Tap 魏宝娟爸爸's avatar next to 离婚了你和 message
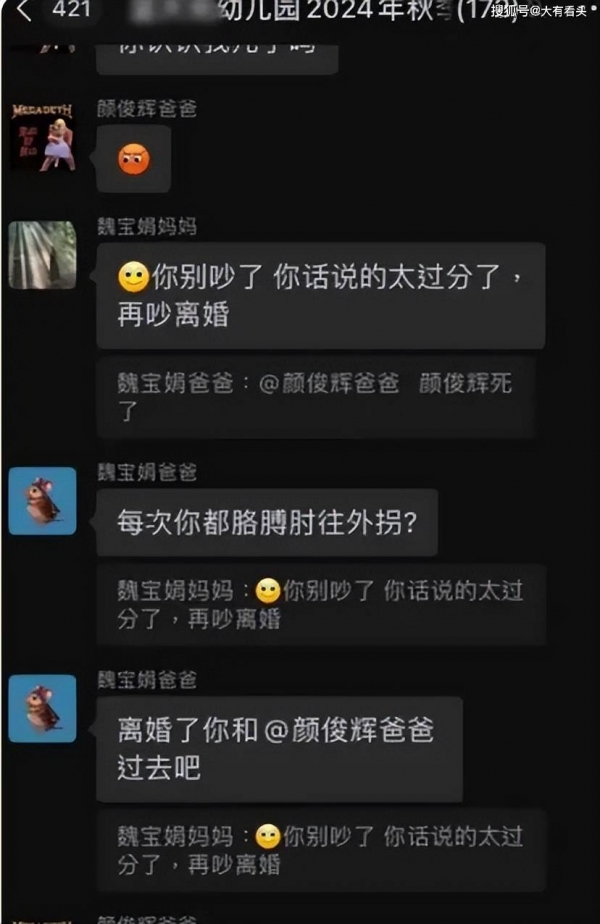Image resolution: width=600 pixels, height=924 pixels. click(42, 708)
